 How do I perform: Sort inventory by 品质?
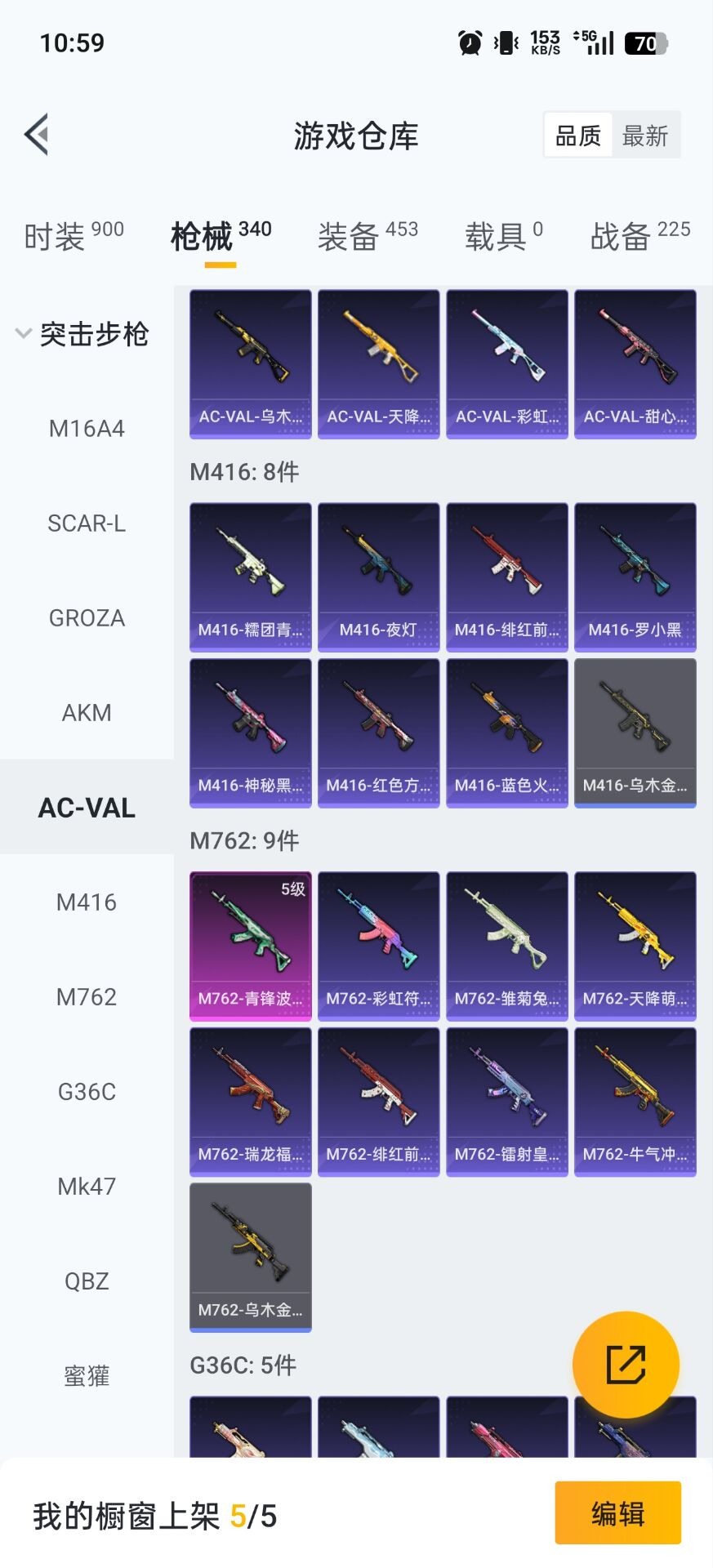point(578,136)
